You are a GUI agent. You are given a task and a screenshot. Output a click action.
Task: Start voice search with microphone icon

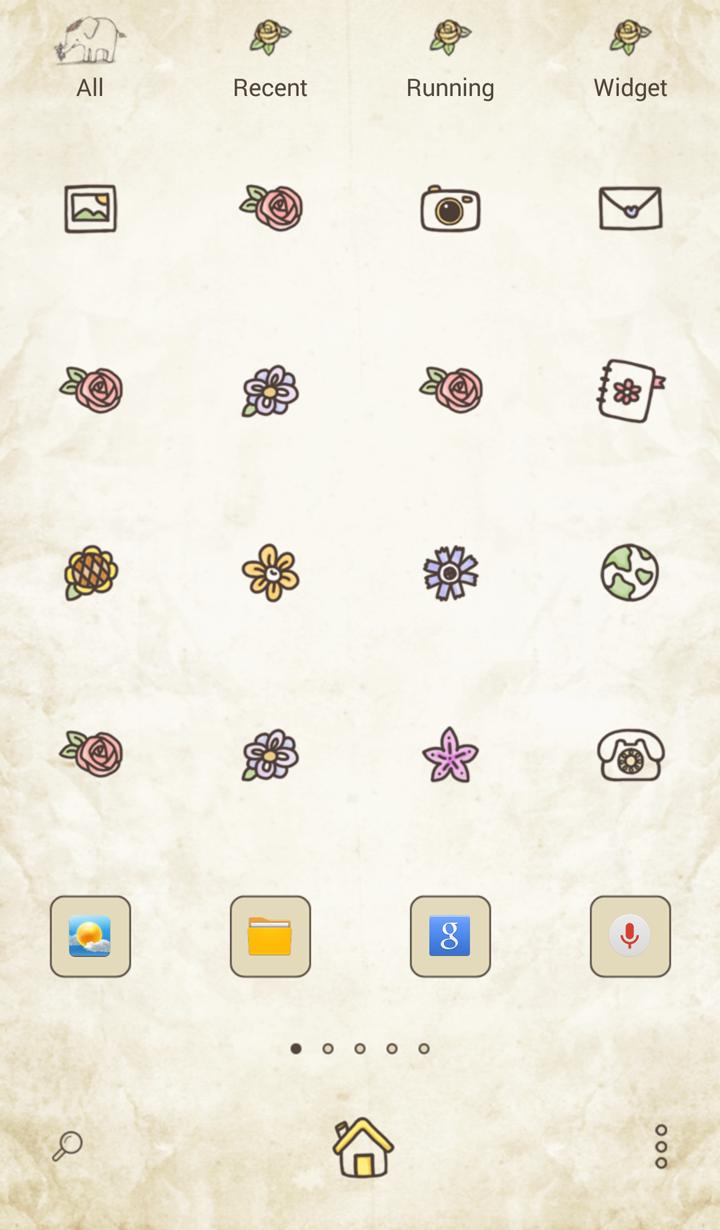tap(630, 936)
